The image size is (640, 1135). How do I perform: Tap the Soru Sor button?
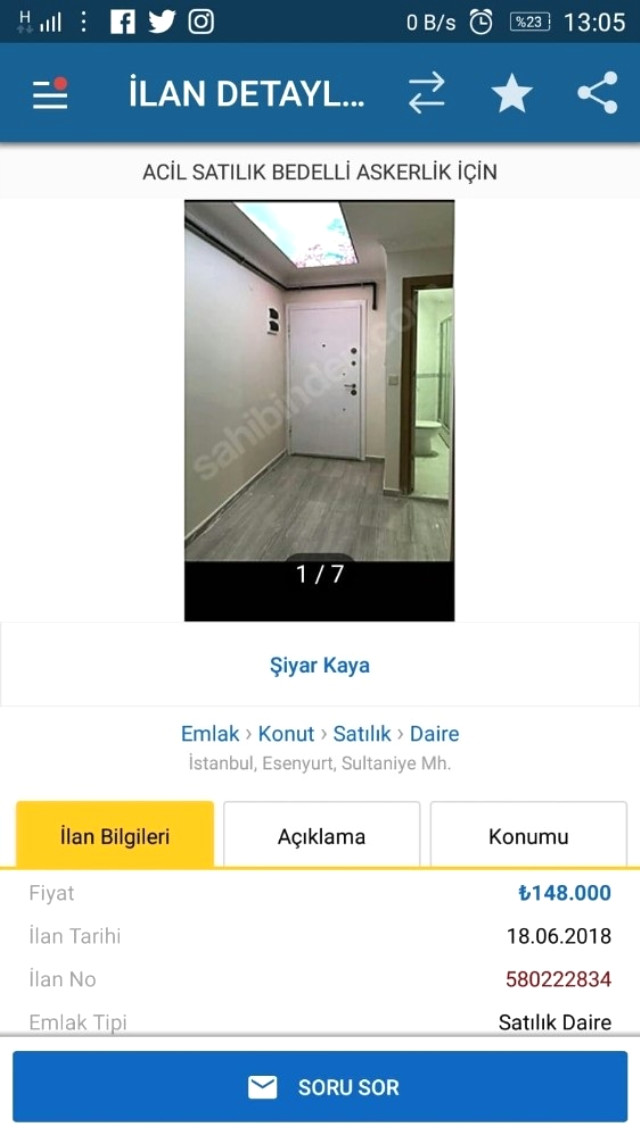(320, 1087)
